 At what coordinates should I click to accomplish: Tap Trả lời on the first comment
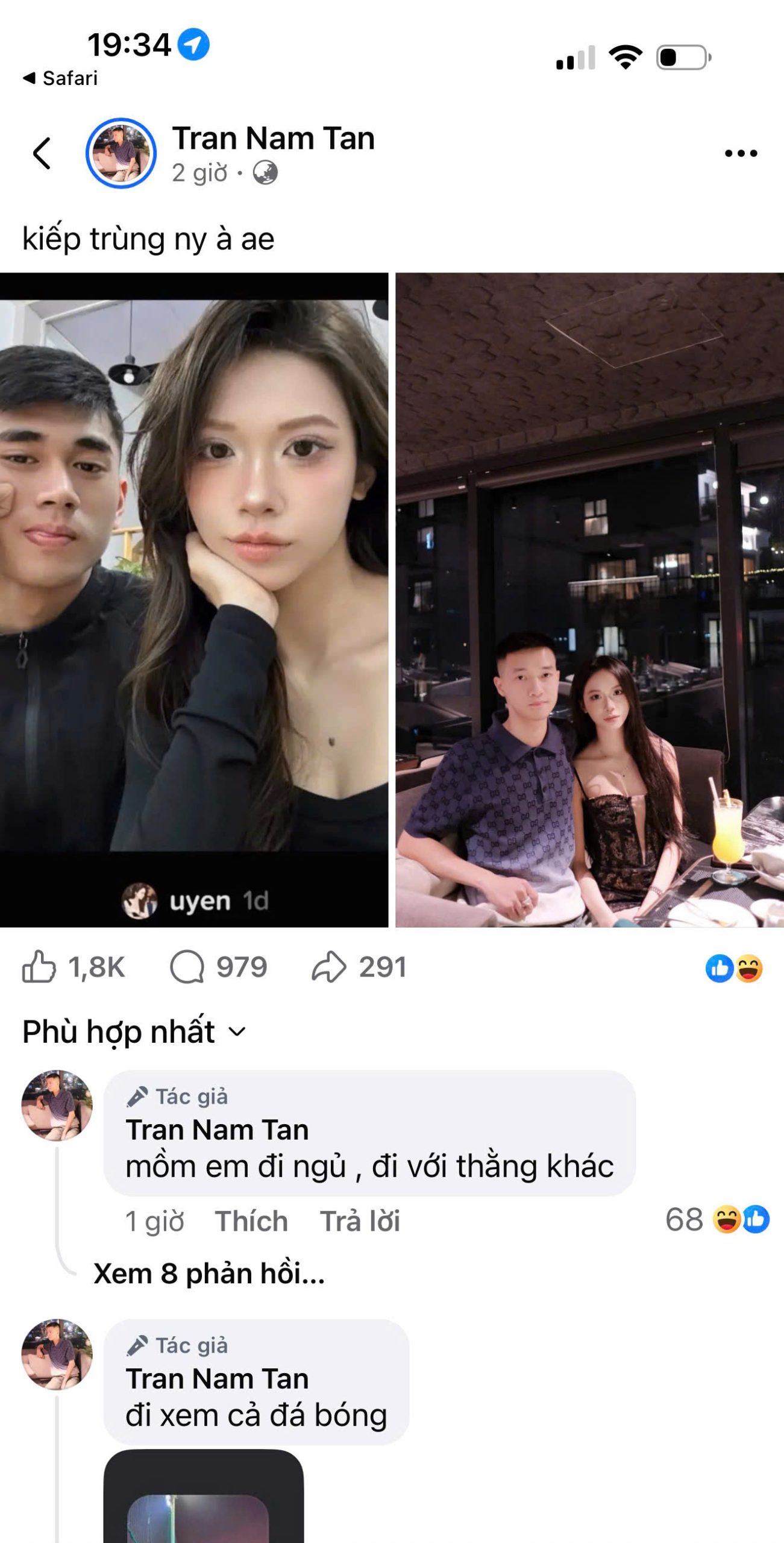pos(360,1221)
